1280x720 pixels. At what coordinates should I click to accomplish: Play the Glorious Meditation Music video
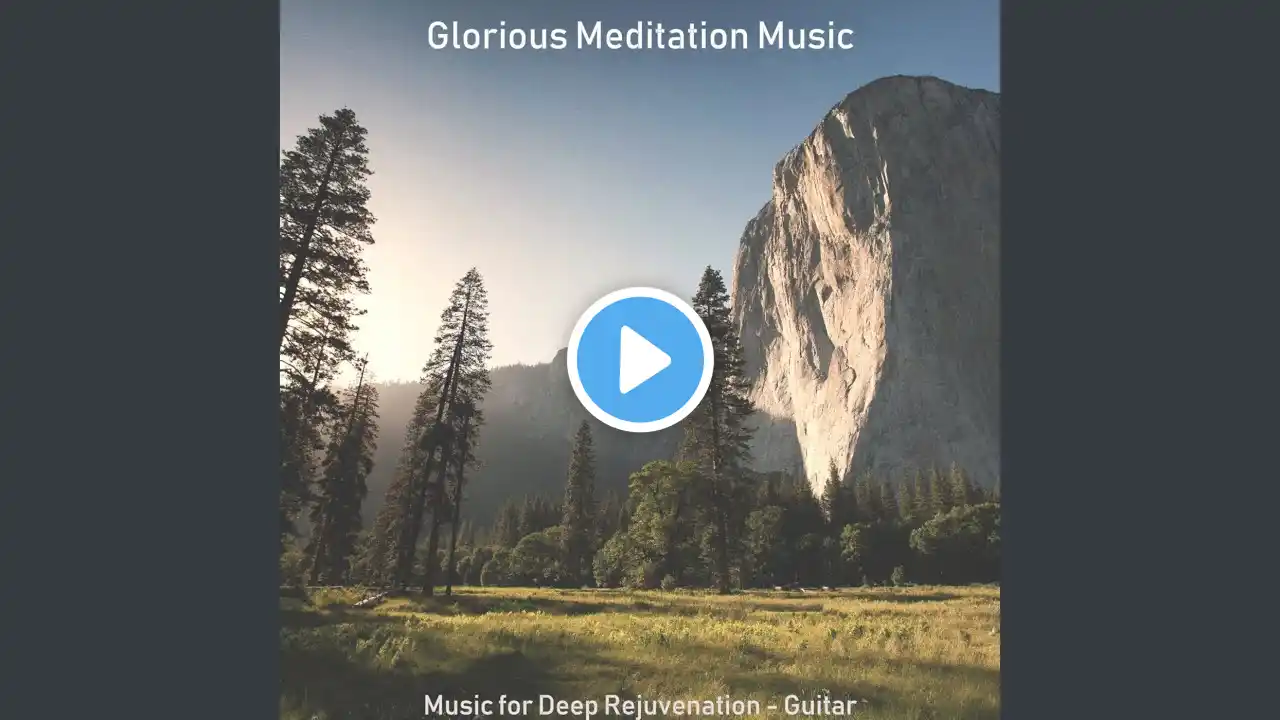tap(640, 360)
